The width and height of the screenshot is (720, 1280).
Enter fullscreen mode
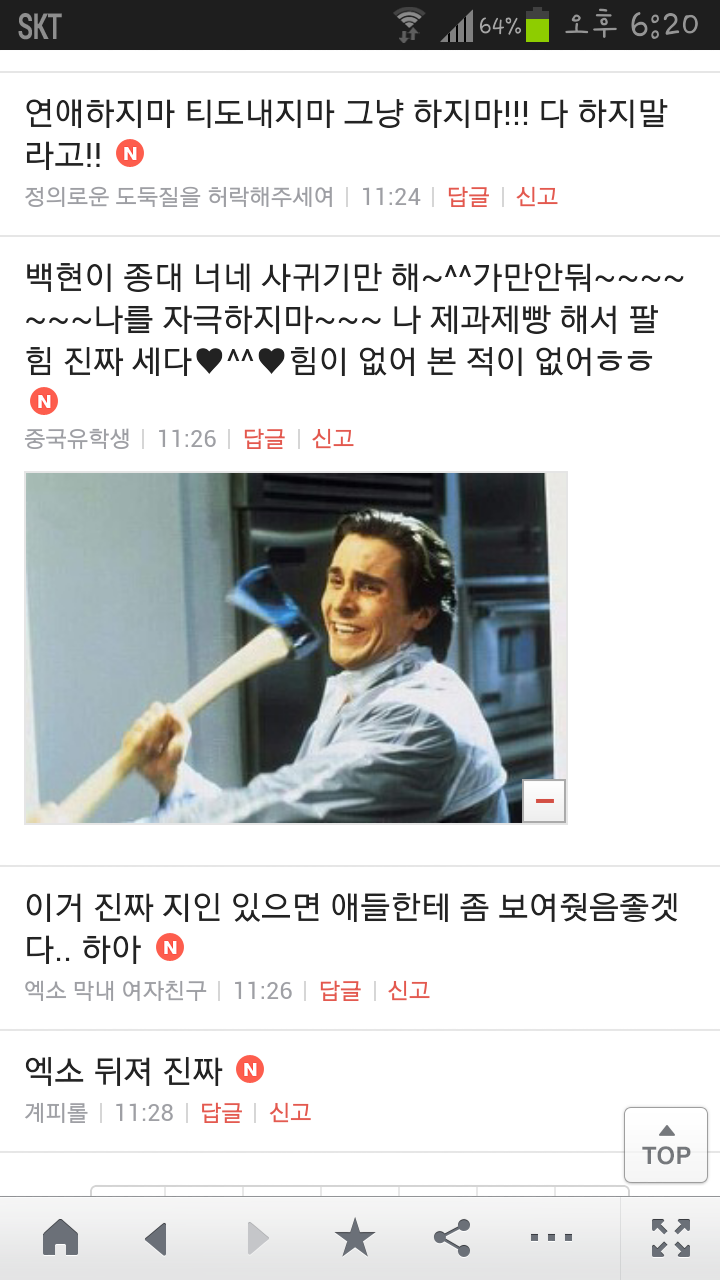(670, 1238)
